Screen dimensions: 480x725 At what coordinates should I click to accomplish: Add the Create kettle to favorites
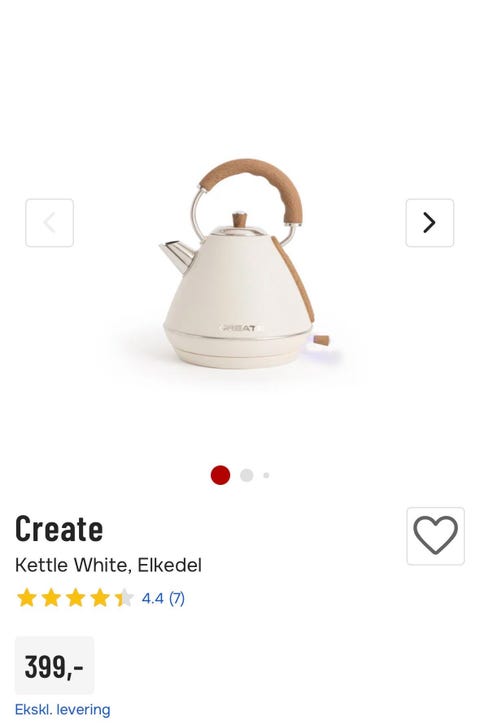coord(435,536)
